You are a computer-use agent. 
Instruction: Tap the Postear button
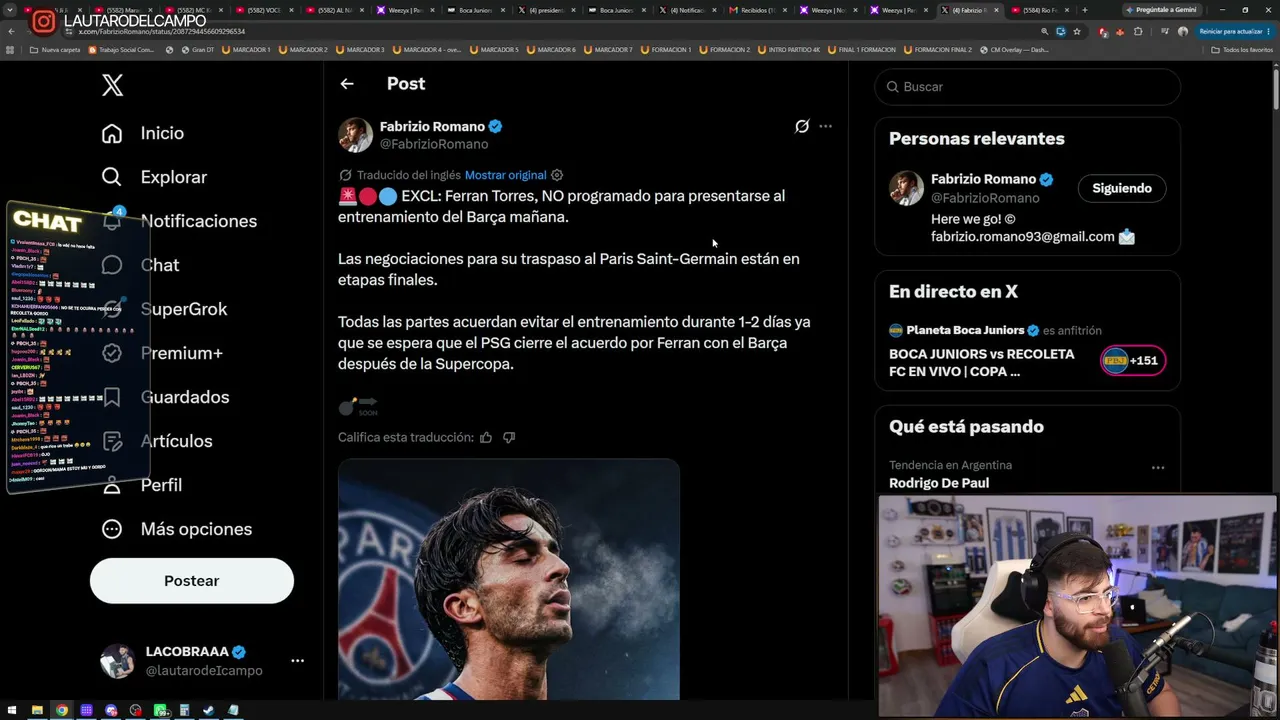coord(192,581)
